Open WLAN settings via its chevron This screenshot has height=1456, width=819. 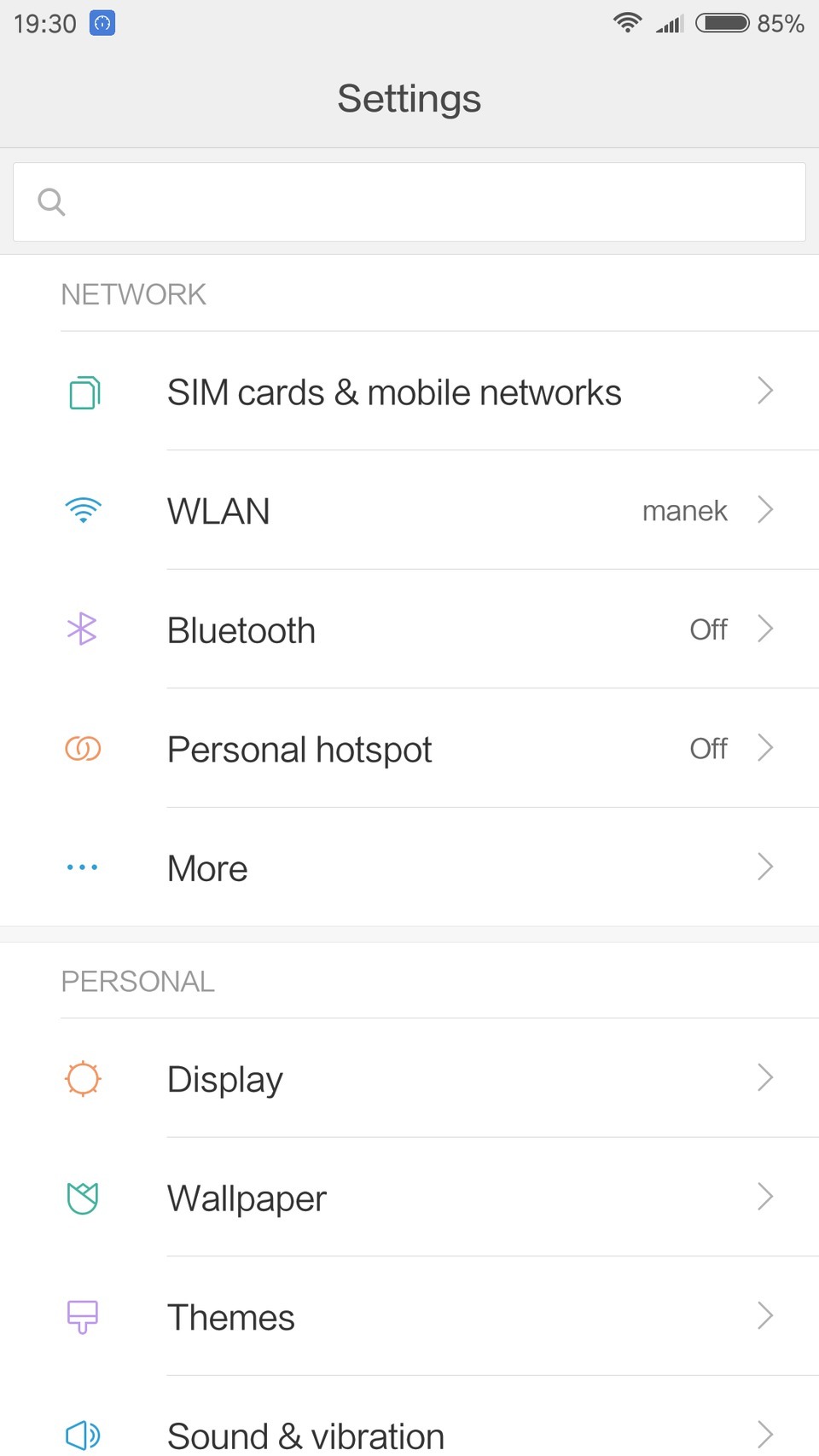(x=765, y=510)
